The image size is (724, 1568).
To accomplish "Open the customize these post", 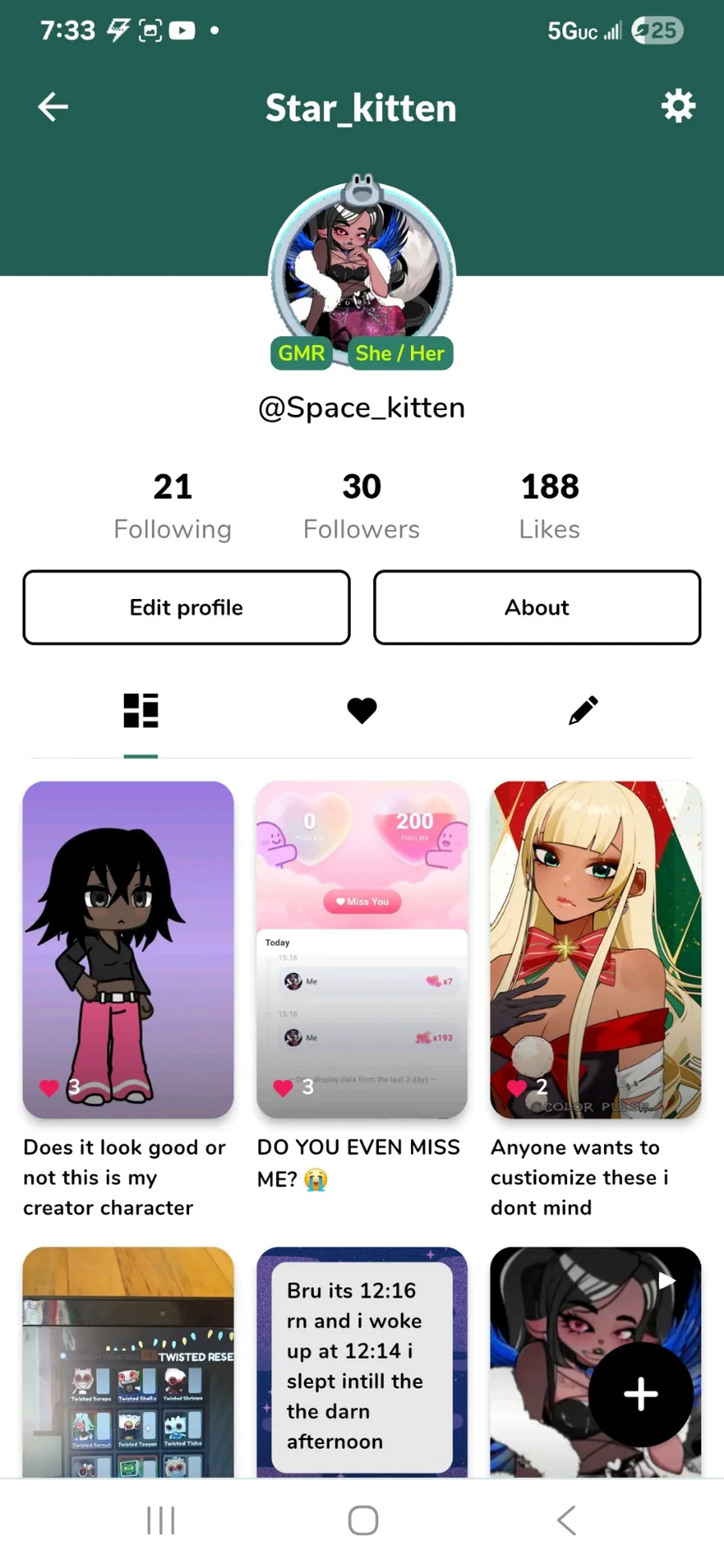I will pos(595,950).
